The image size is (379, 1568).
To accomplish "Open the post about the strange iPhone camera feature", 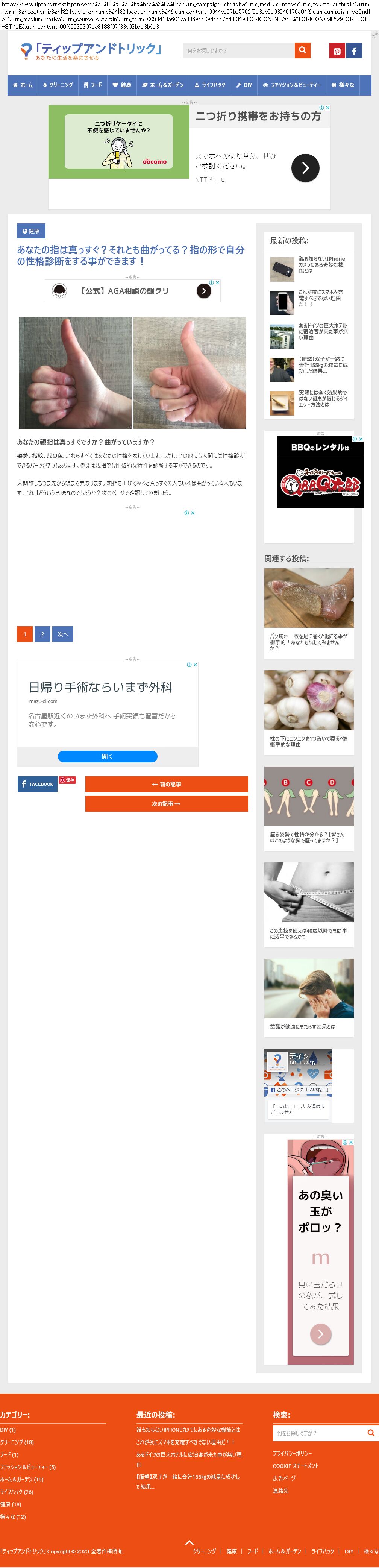I will pyautogui.click(x=321, y=264).
